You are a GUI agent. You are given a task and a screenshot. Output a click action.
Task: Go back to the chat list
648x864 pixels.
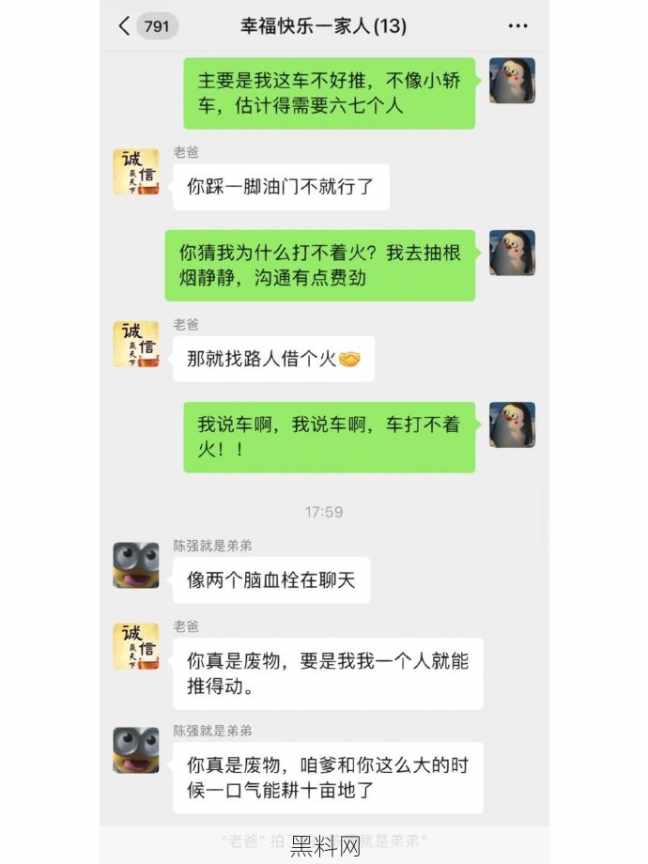point(125,26)
